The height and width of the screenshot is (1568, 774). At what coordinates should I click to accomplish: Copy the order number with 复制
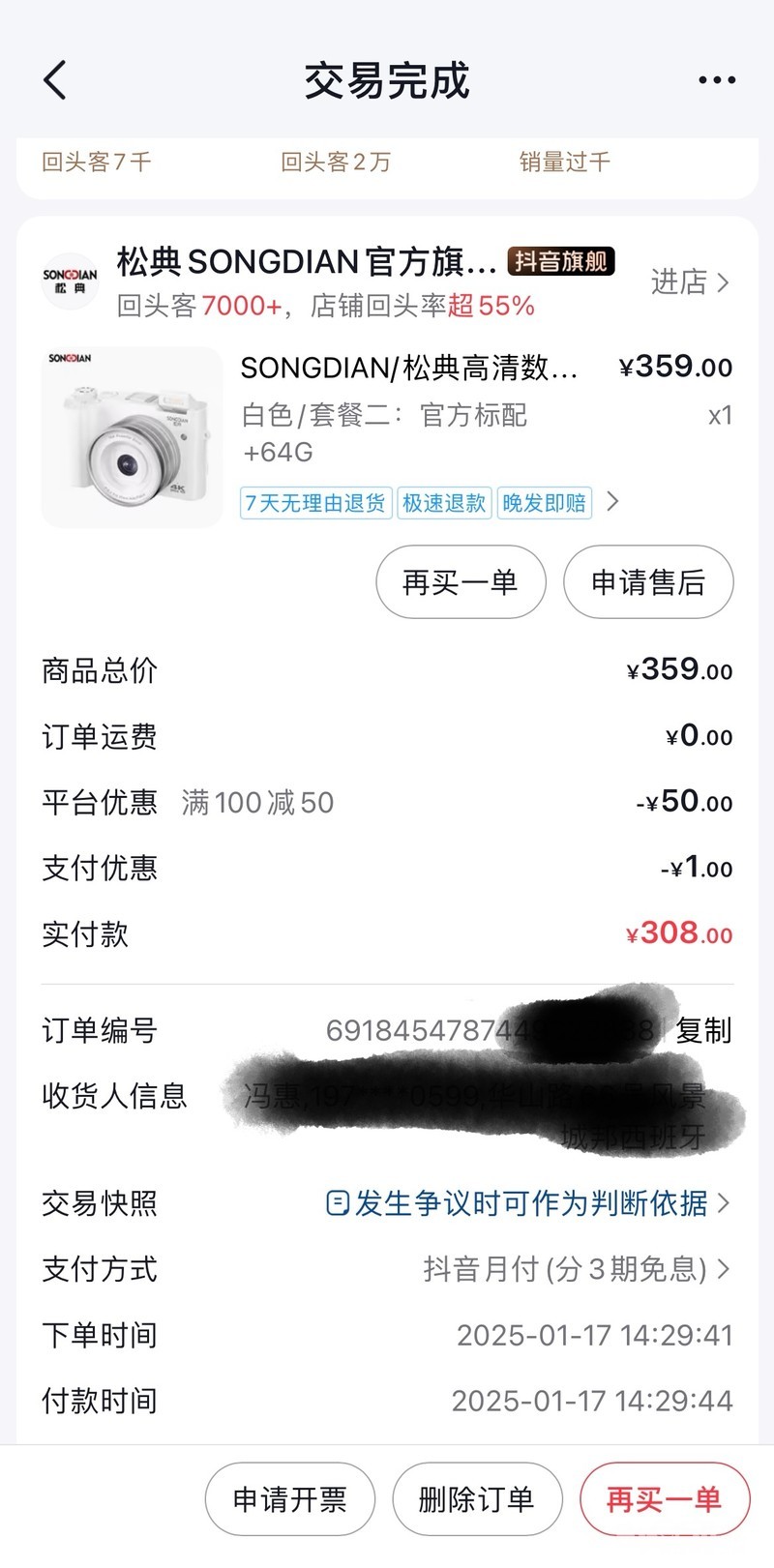coord(703,1030)
